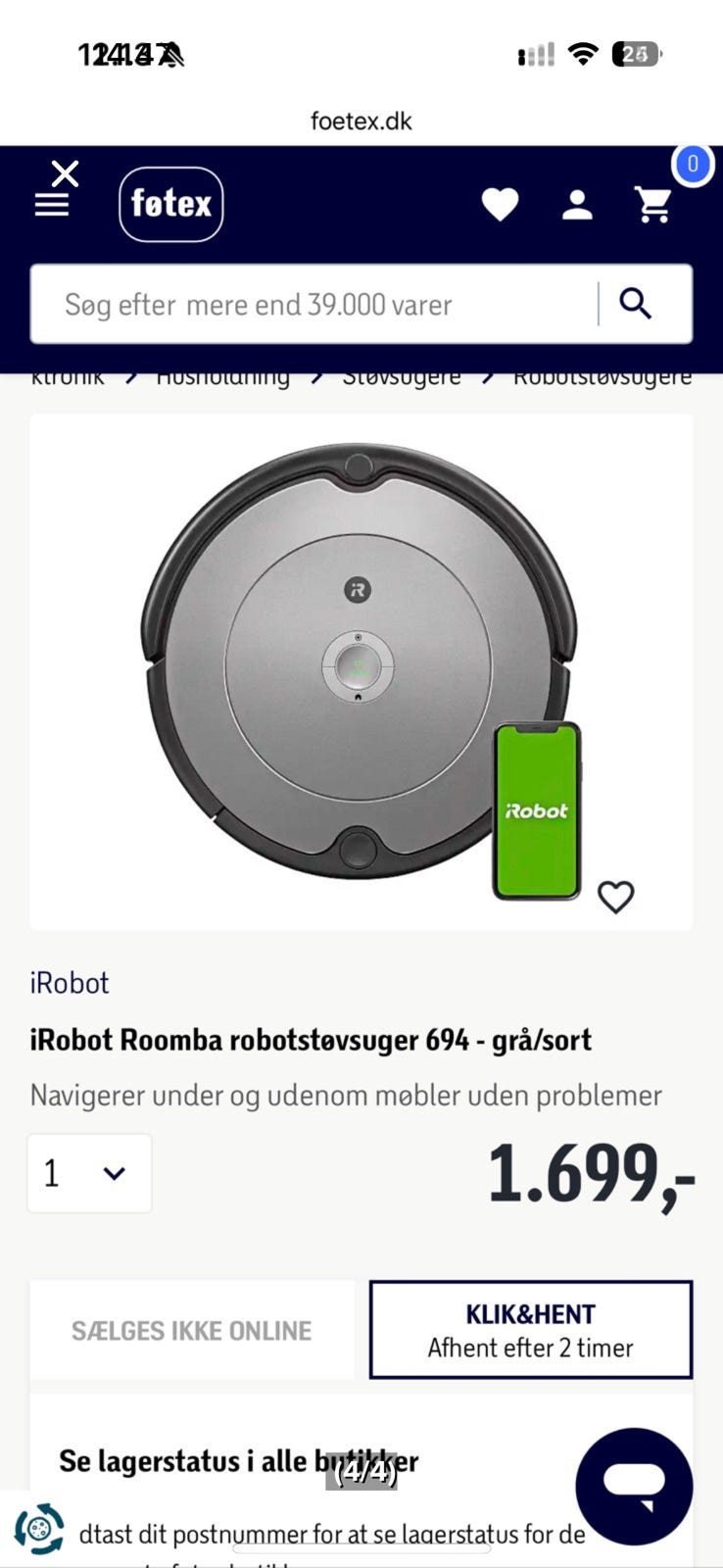Open the hamburger menu
Screen dimensions: 723x1568
click(52, 204)
